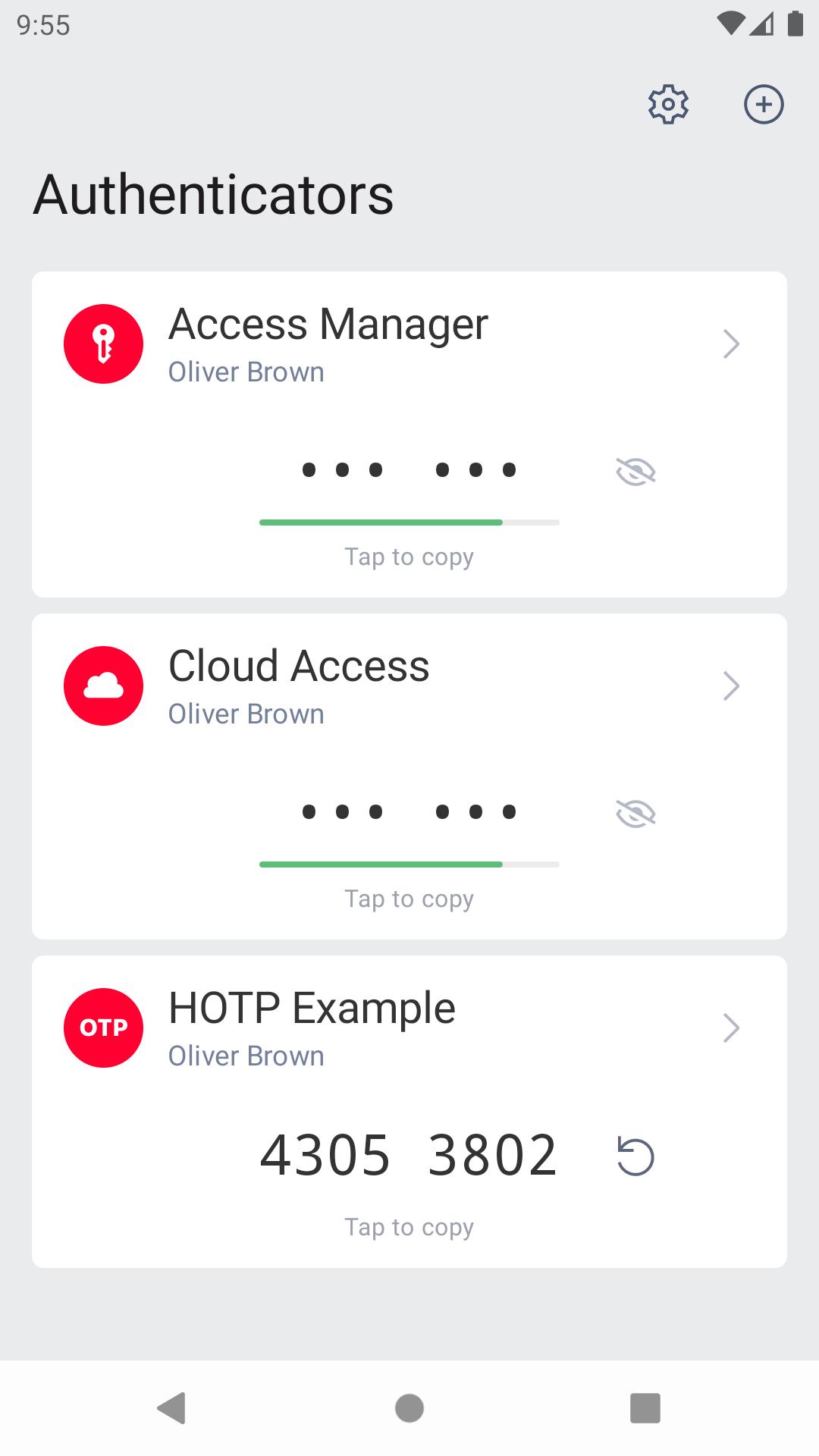The image size is (819, 1456).
Task: Reveal the Access Manager hidden code
Action: (635, 472)
